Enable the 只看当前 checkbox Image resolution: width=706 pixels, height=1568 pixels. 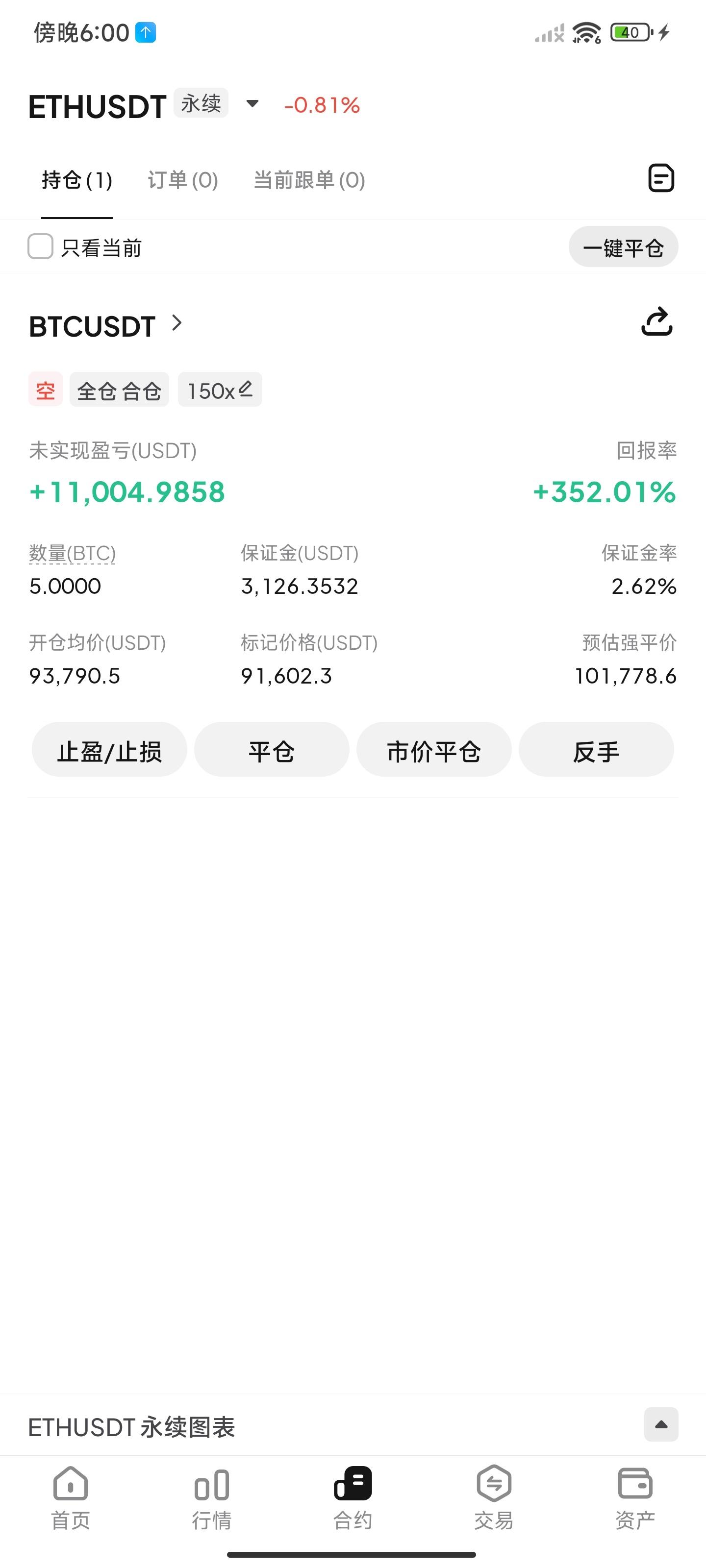click(x=40, y=247)
